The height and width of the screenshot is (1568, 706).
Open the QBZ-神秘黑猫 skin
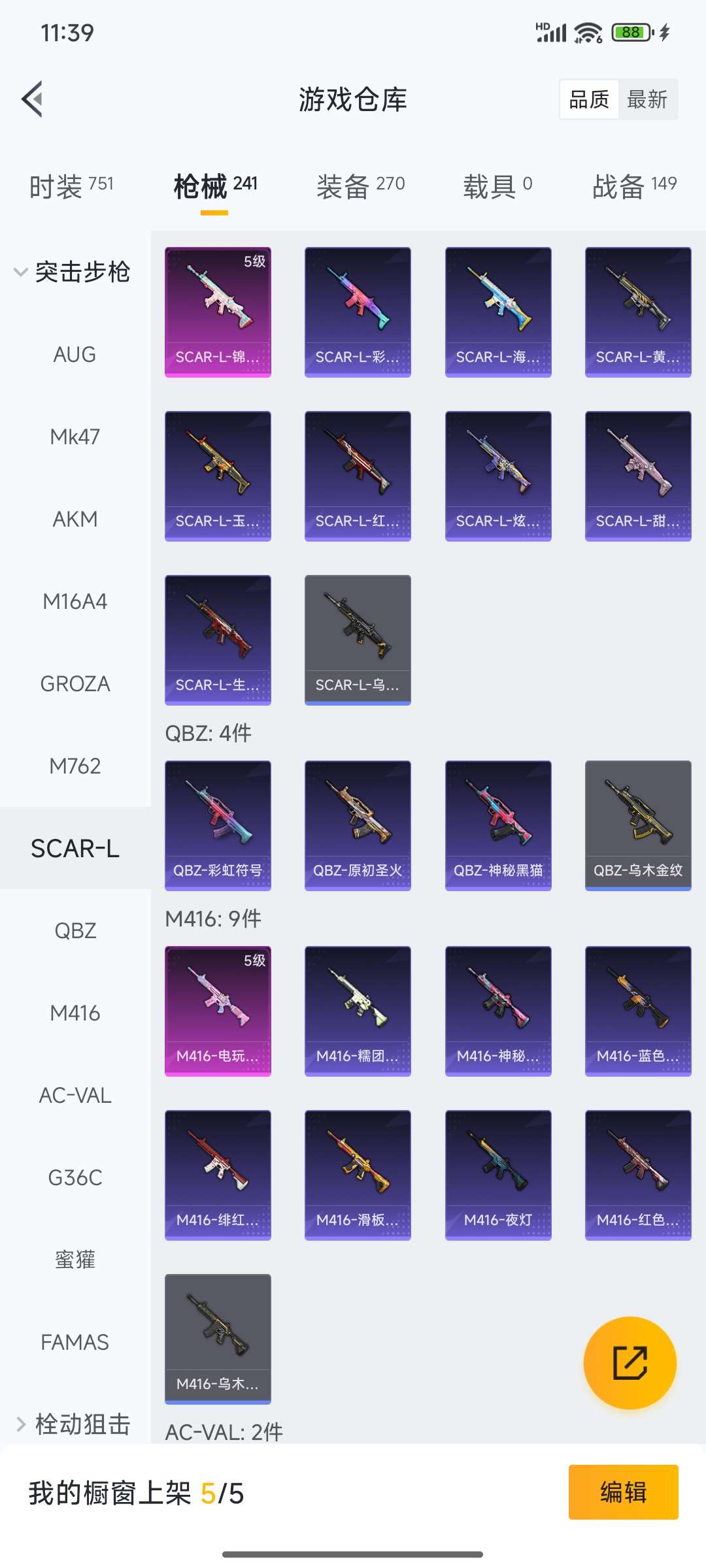point(497,825)
